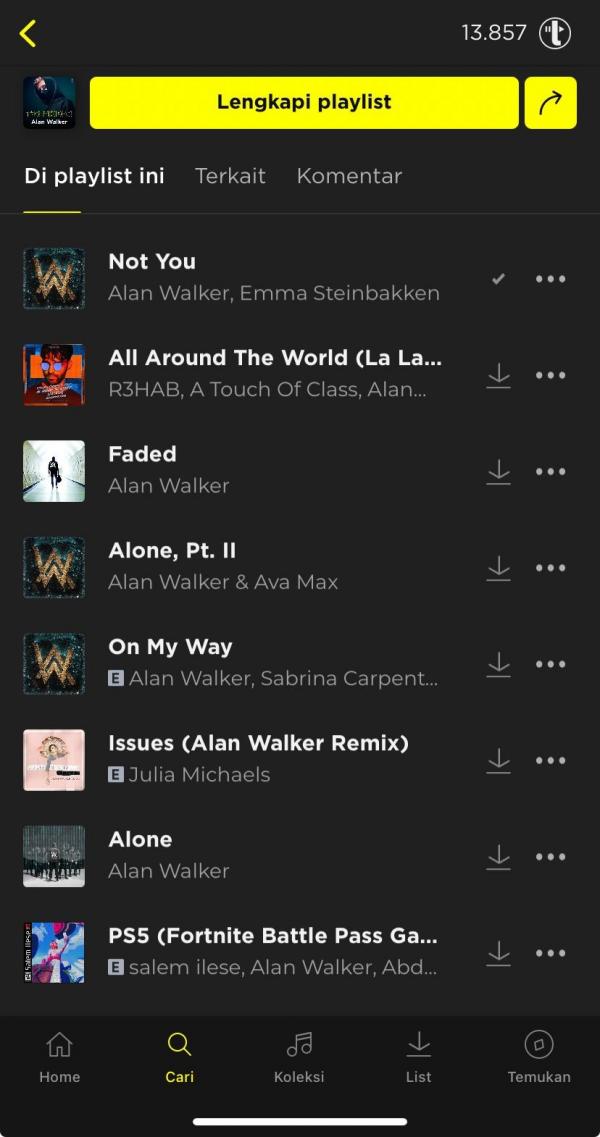Open options for Issues (Alan Walker Remix)

tap(550, 760)
